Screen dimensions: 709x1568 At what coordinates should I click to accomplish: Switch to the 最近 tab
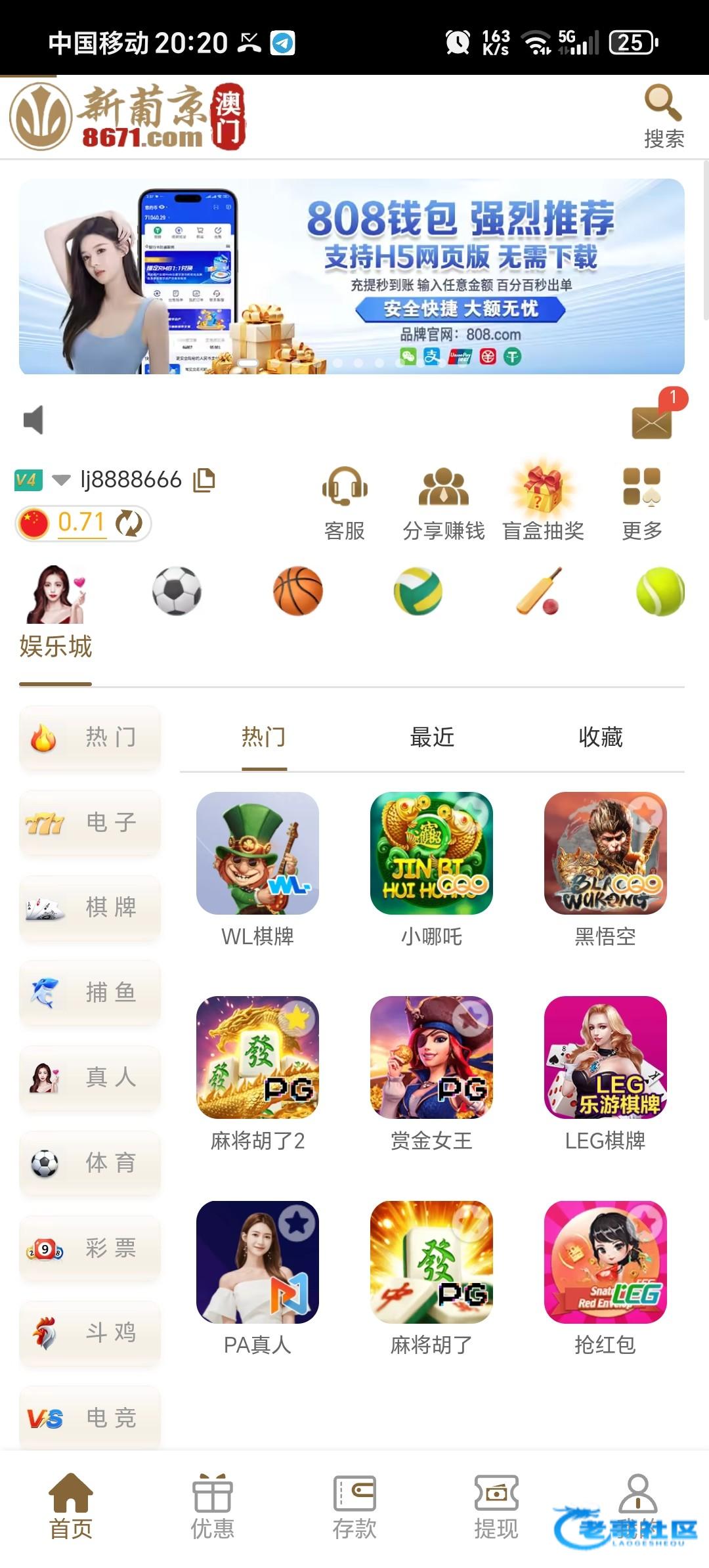pyautogui.click(x=432, y=737)
